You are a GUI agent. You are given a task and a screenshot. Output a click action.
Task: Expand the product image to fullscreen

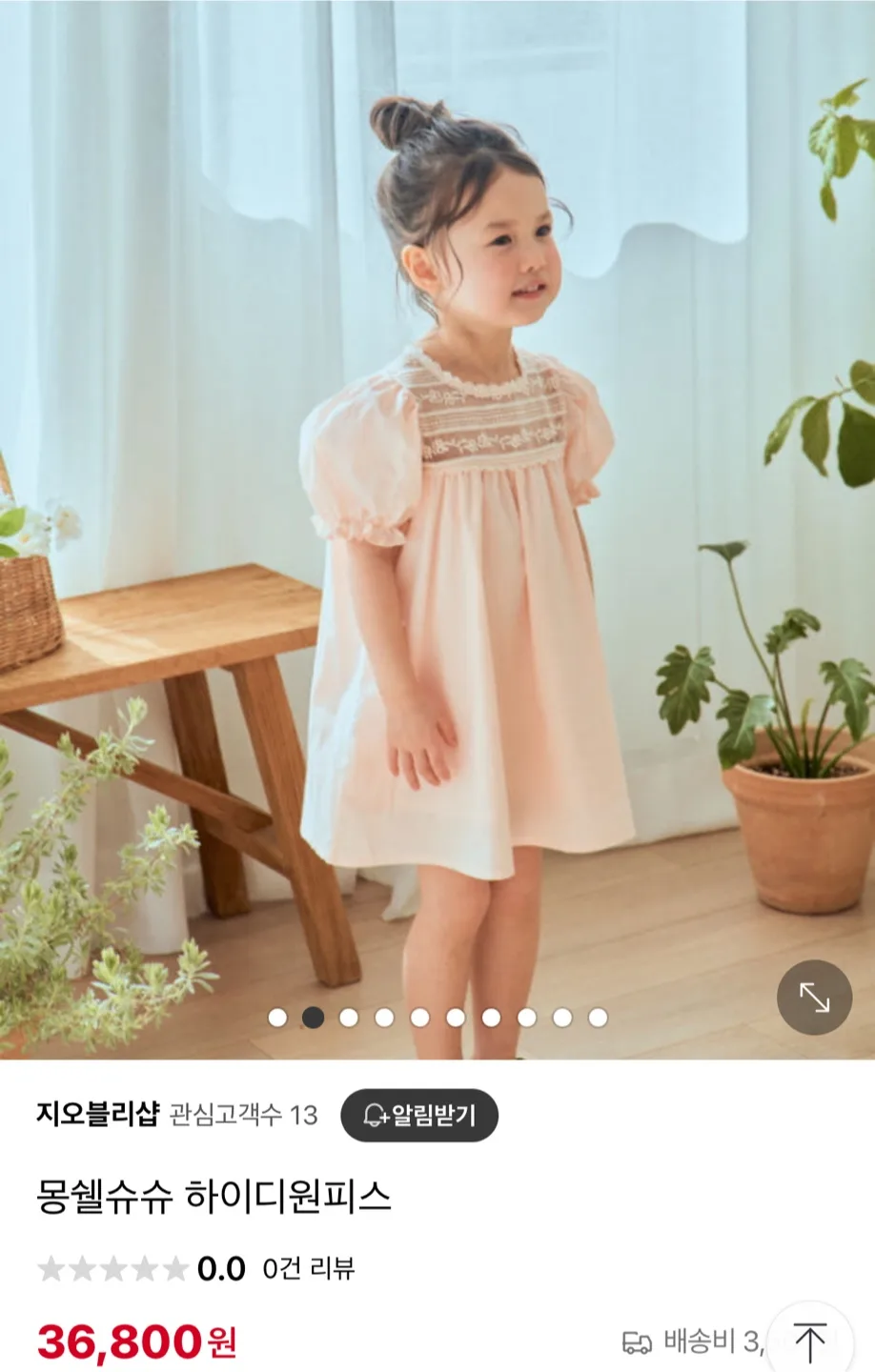[814, 998]
